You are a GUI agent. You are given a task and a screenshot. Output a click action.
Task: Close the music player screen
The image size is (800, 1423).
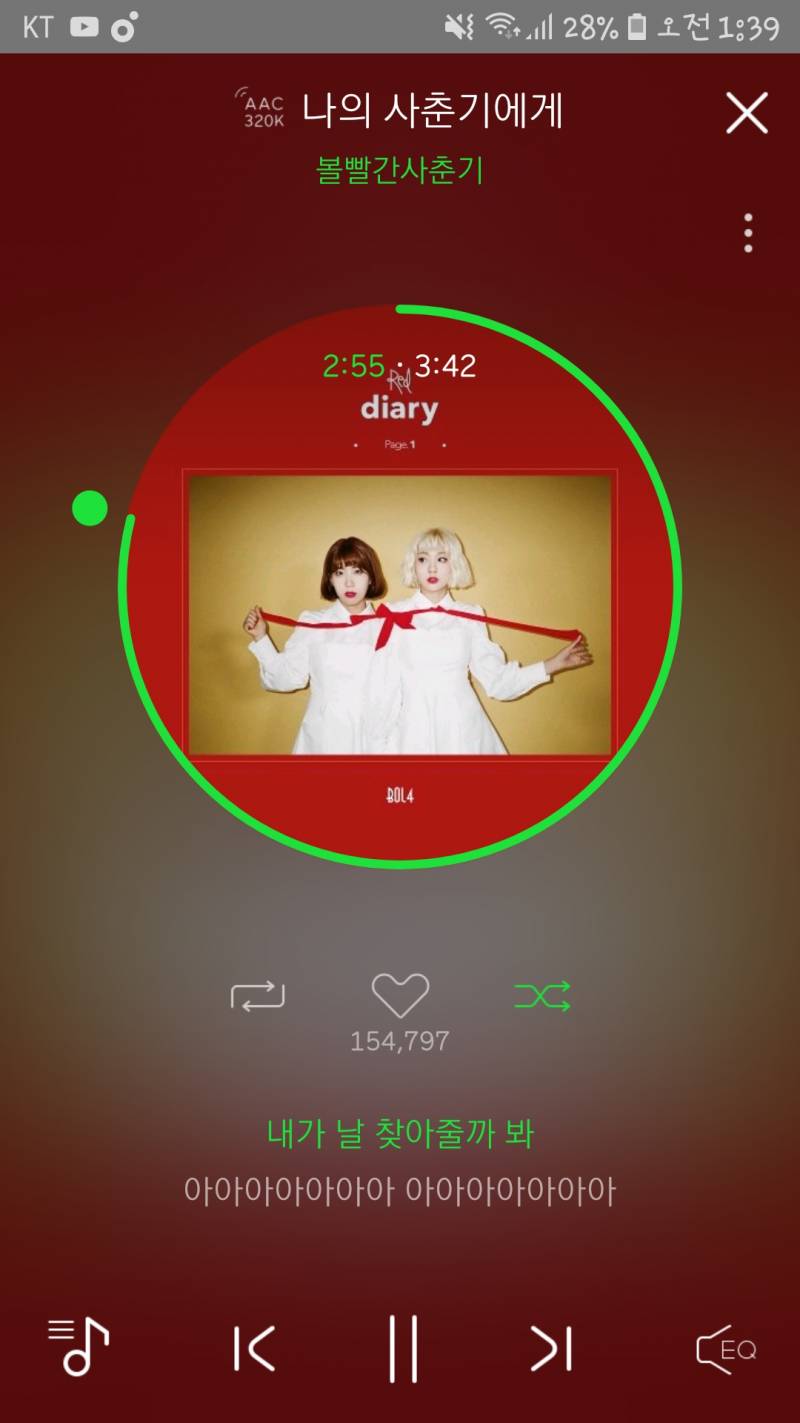click(746, 113)
